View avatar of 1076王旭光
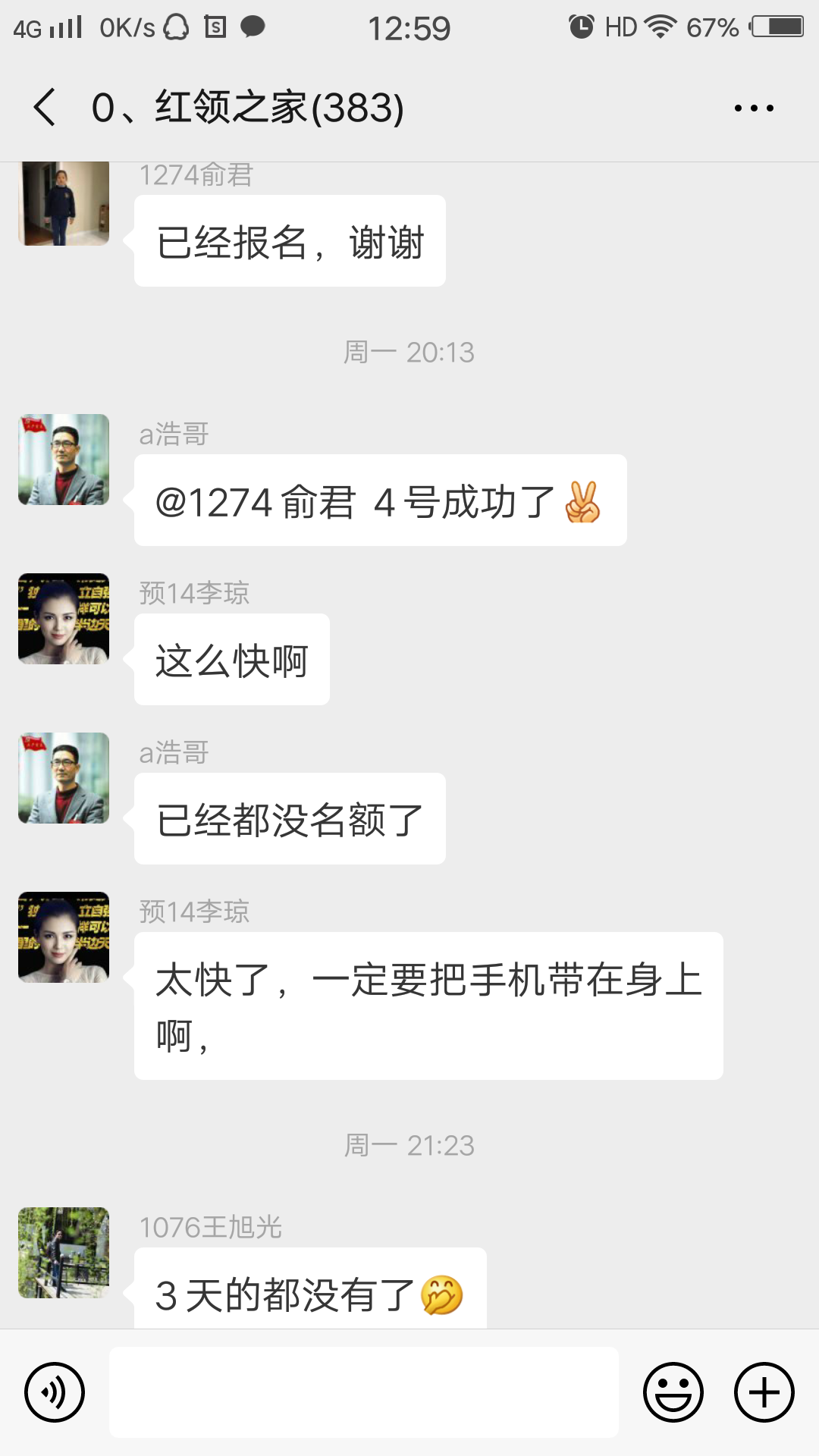Screen dimensions: 819x1456 pos(64,1253)
